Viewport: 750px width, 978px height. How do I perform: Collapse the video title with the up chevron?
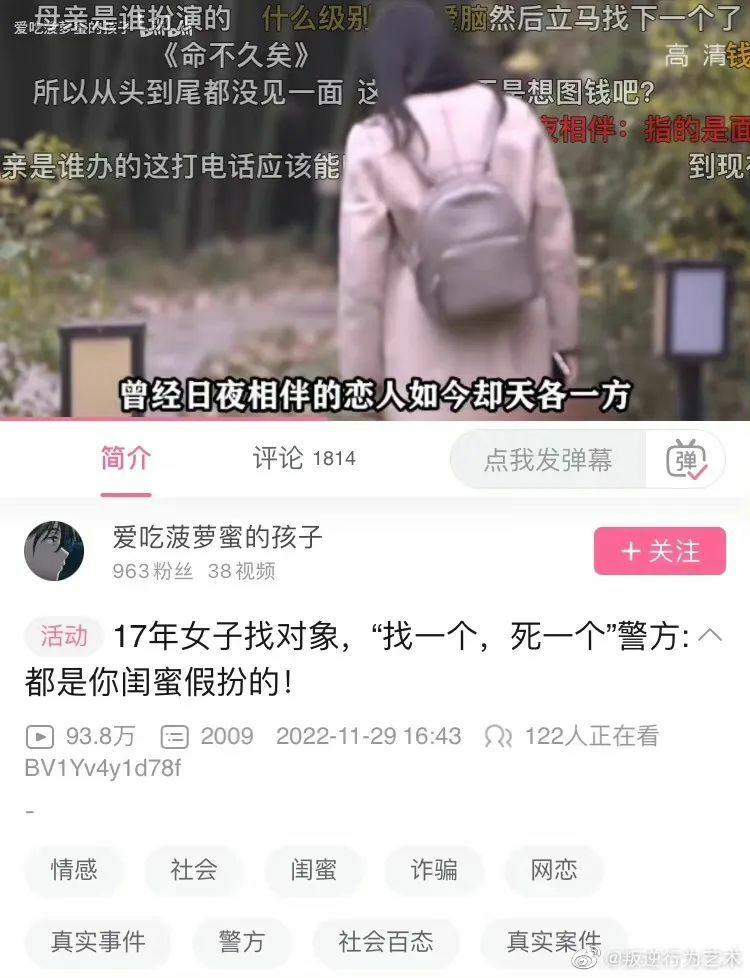(x=708, y=635)
